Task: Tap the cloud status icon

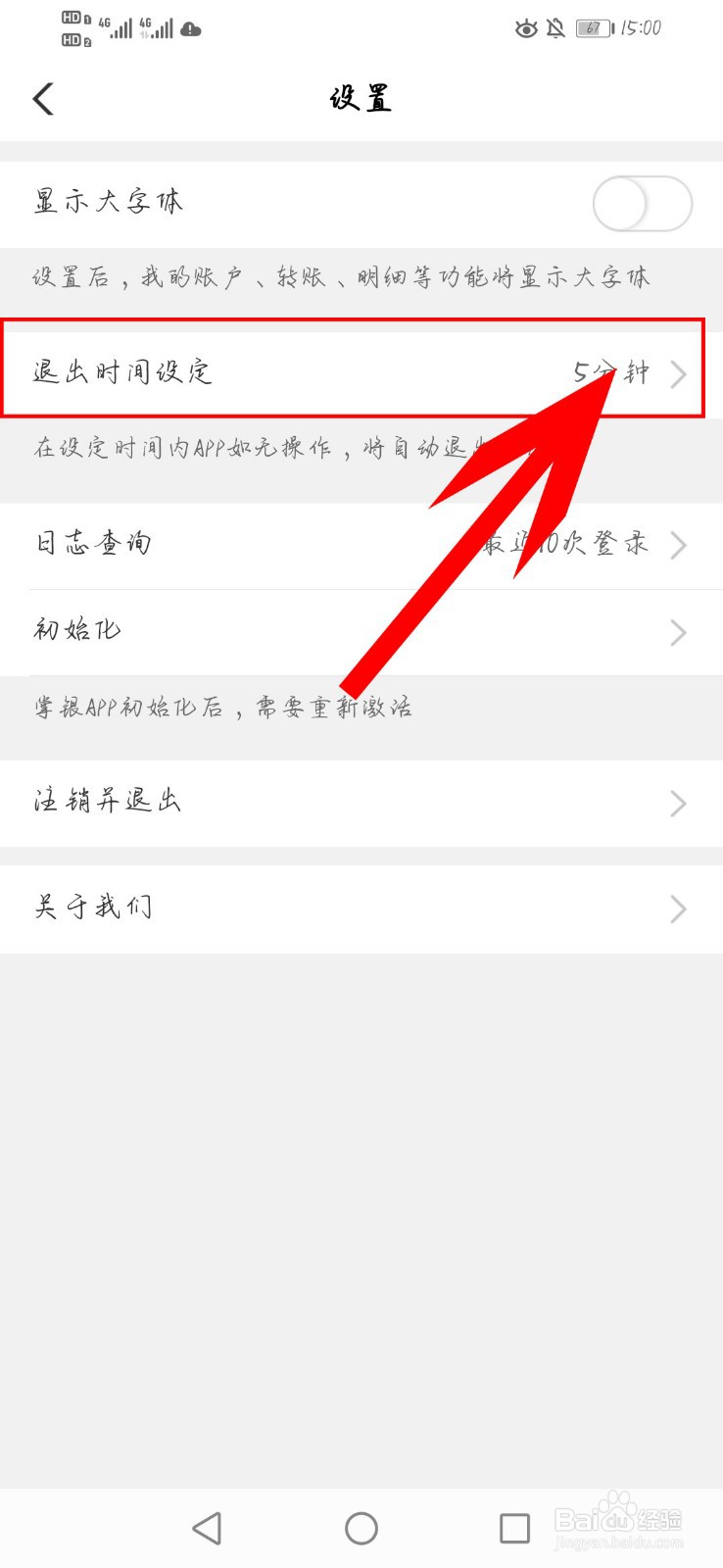Action: click(x=188, y=29)
